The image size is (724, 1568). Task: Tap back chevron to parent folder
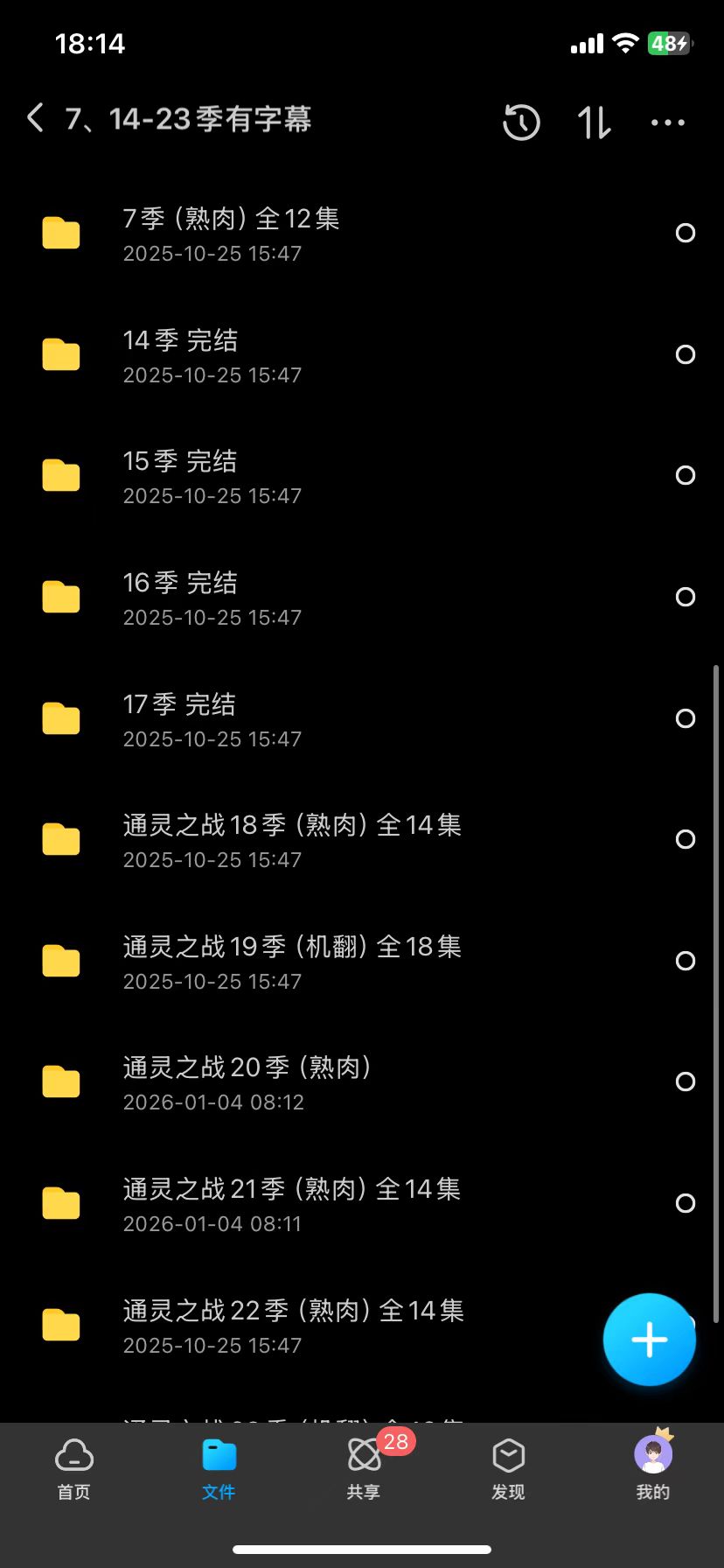click(x=35, y=117)
